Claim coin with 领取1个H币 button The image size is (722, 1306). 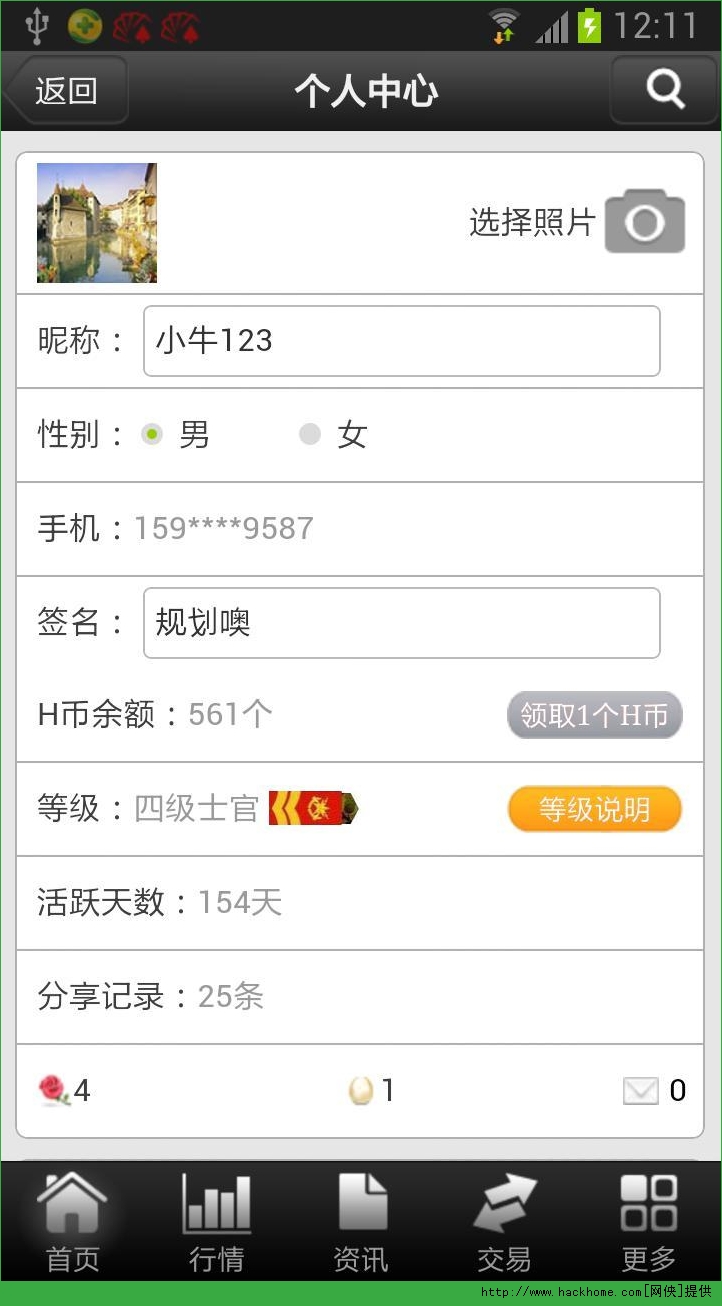[x=594, y=715]
